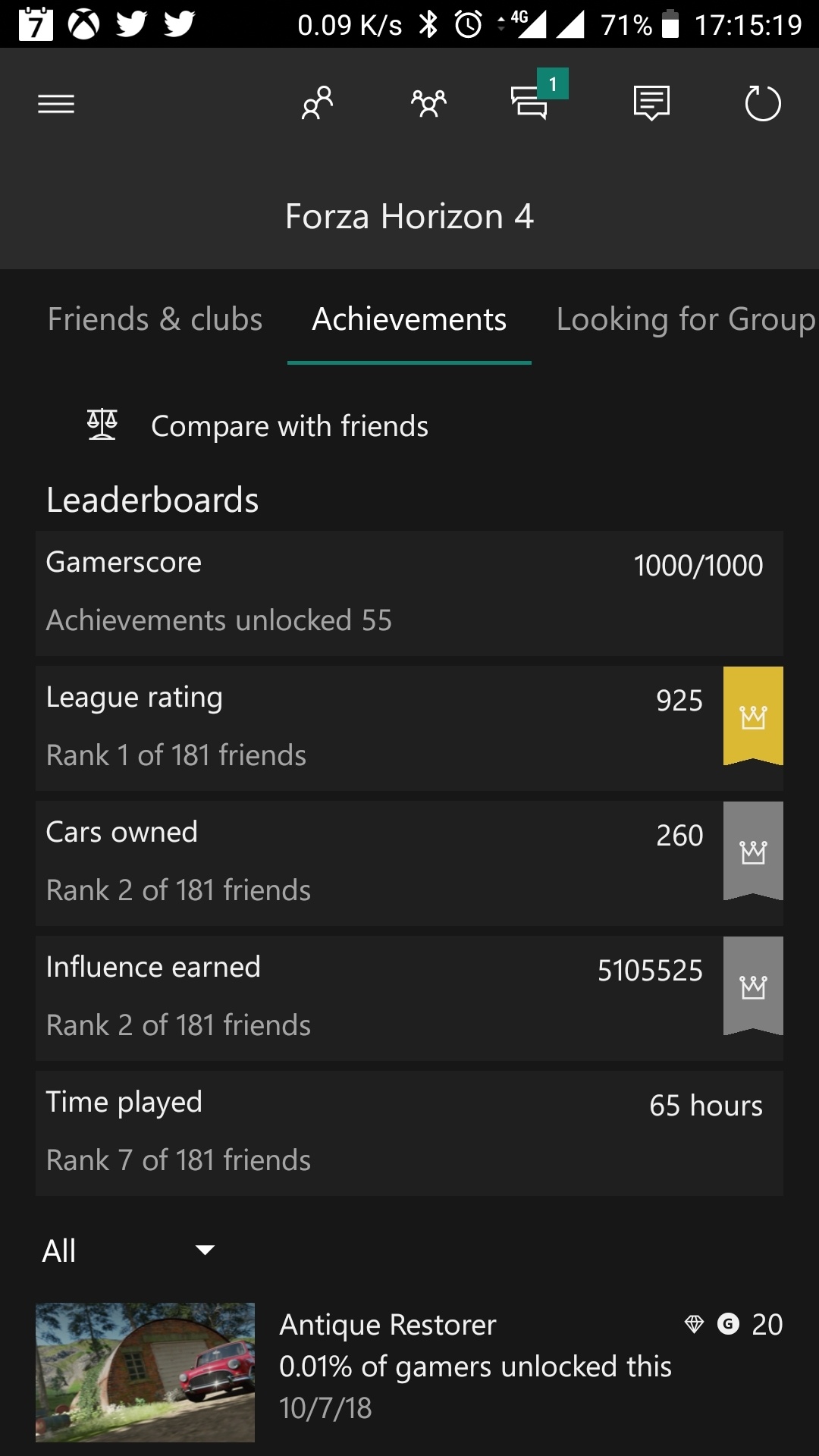
Task: Open the Time played leaderboard
Action: (x=409, y=1133)
